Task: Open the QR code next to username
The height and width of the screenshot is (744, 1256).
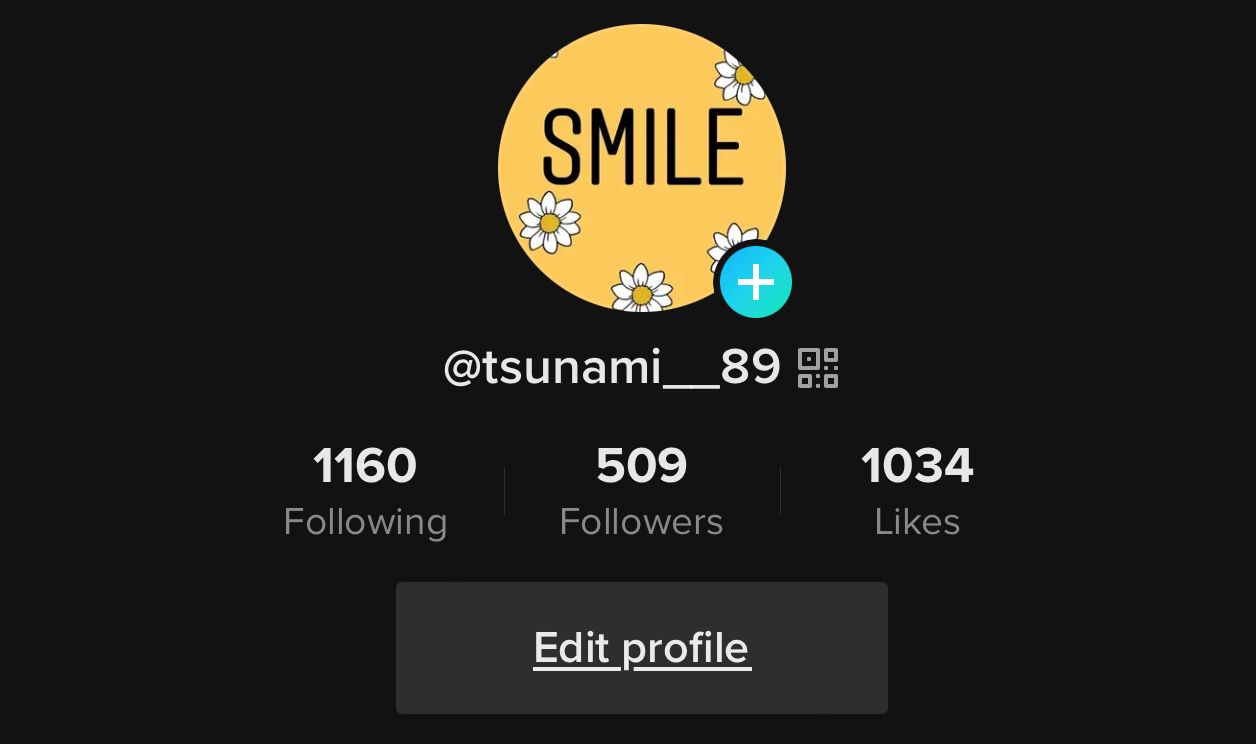Action: coord(818,368)
